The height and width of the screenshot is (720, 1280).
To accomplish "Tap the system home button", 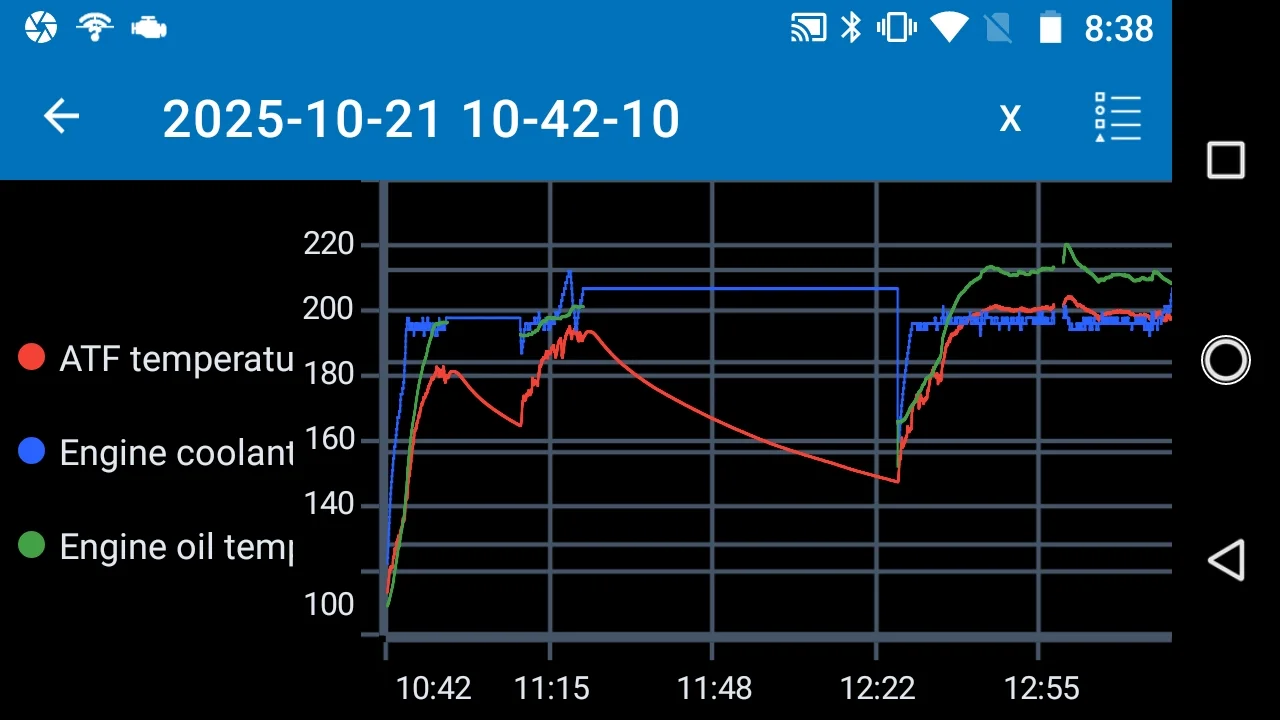I will pos(1225,360).
